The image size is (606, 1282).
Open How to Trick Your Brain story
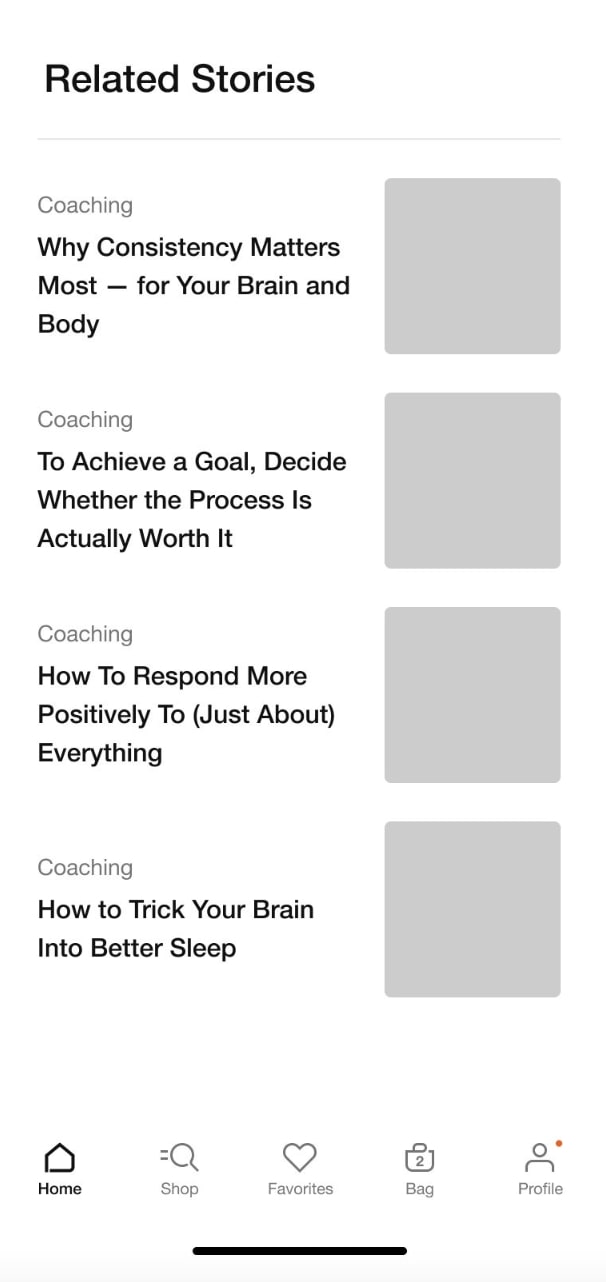[x=176, y=928]
